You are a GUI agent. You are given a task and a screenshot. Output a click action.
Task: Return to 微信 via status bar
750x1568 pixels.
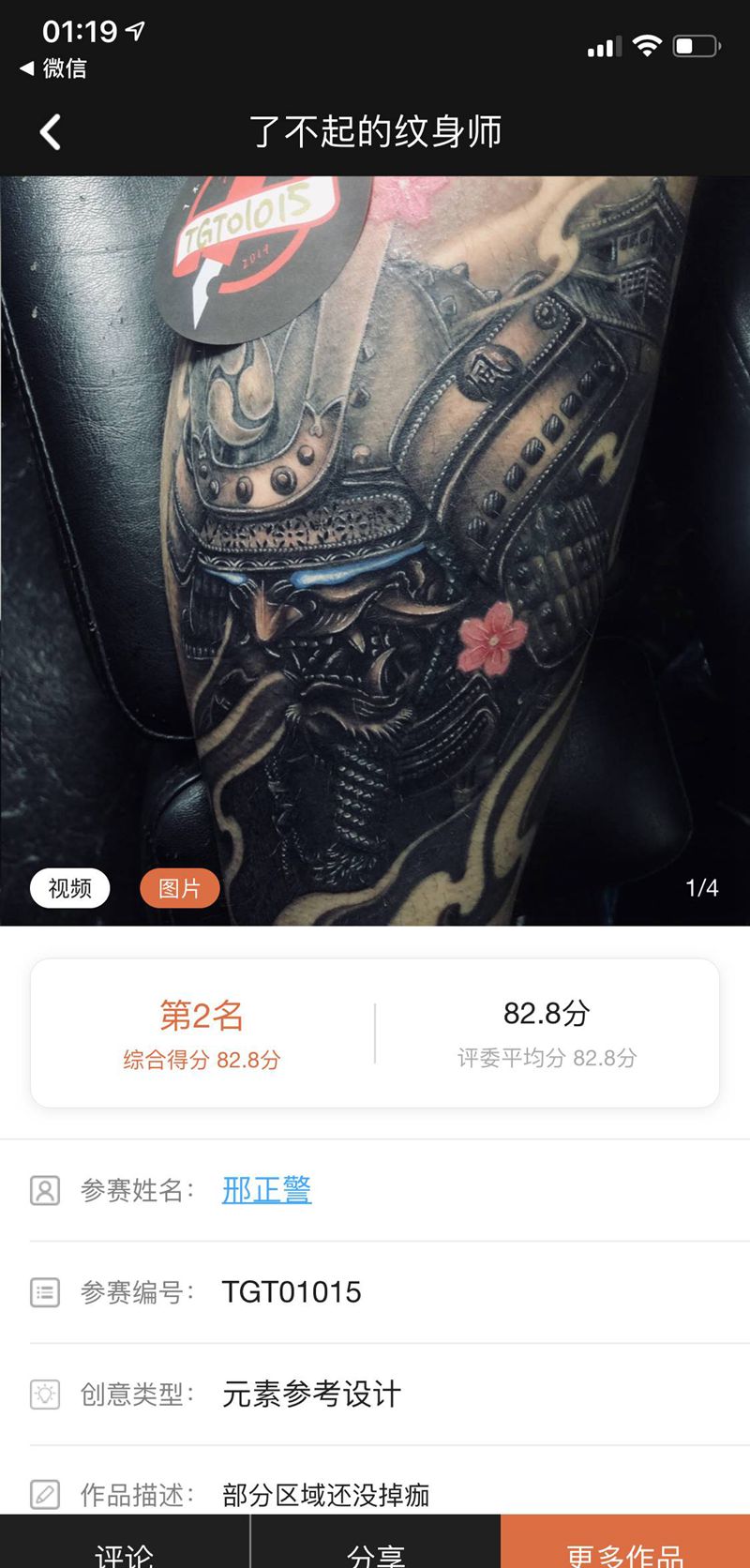point(53,68)
